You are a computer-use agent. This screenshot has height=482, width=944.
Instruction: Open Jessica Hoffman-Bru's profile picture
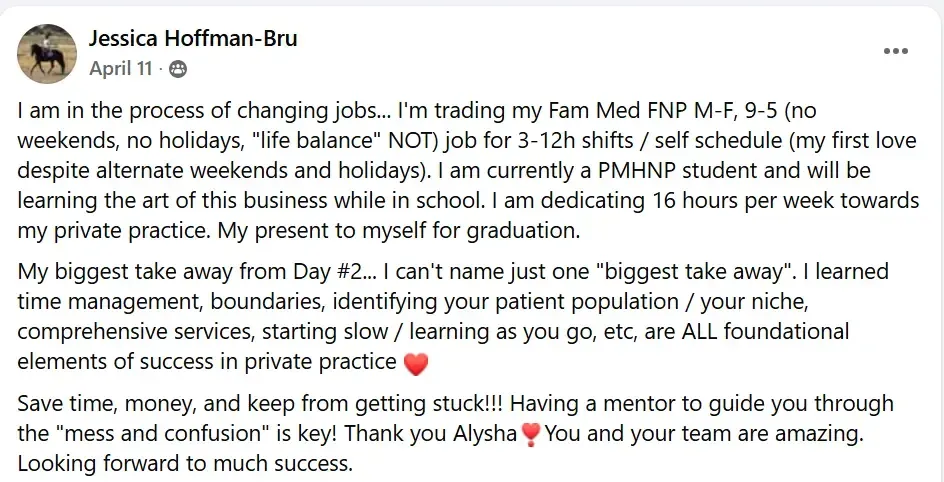47,54
